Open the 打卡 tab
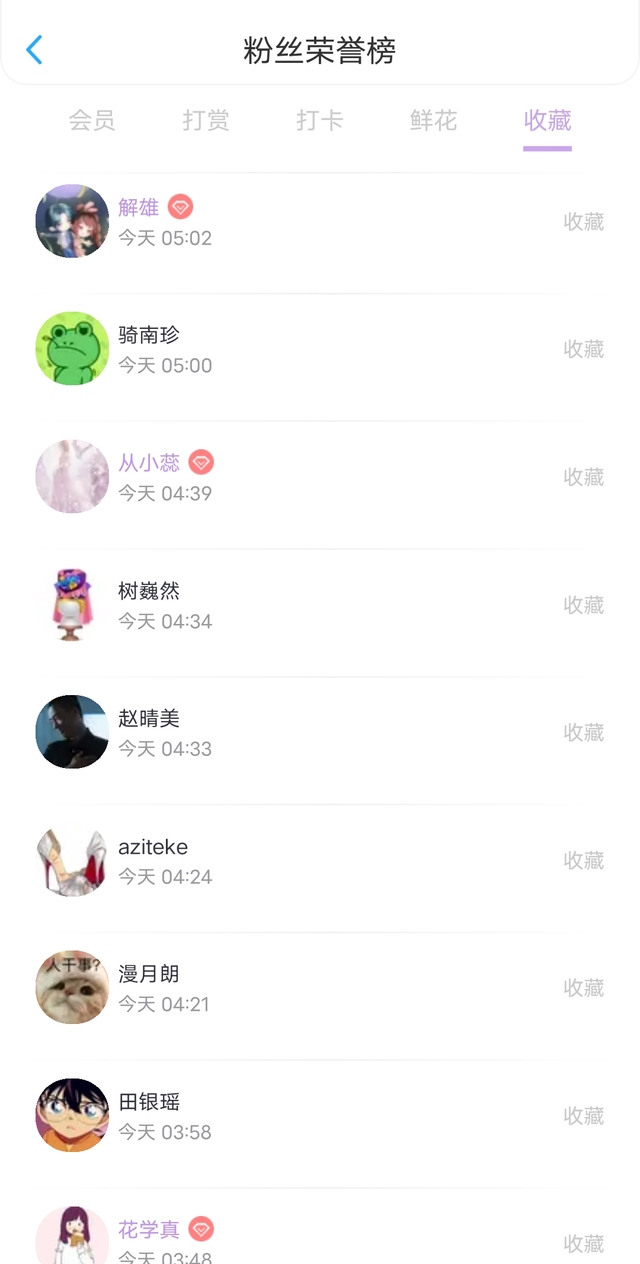Screen dimensions: 640x1264 click(320, 121)
